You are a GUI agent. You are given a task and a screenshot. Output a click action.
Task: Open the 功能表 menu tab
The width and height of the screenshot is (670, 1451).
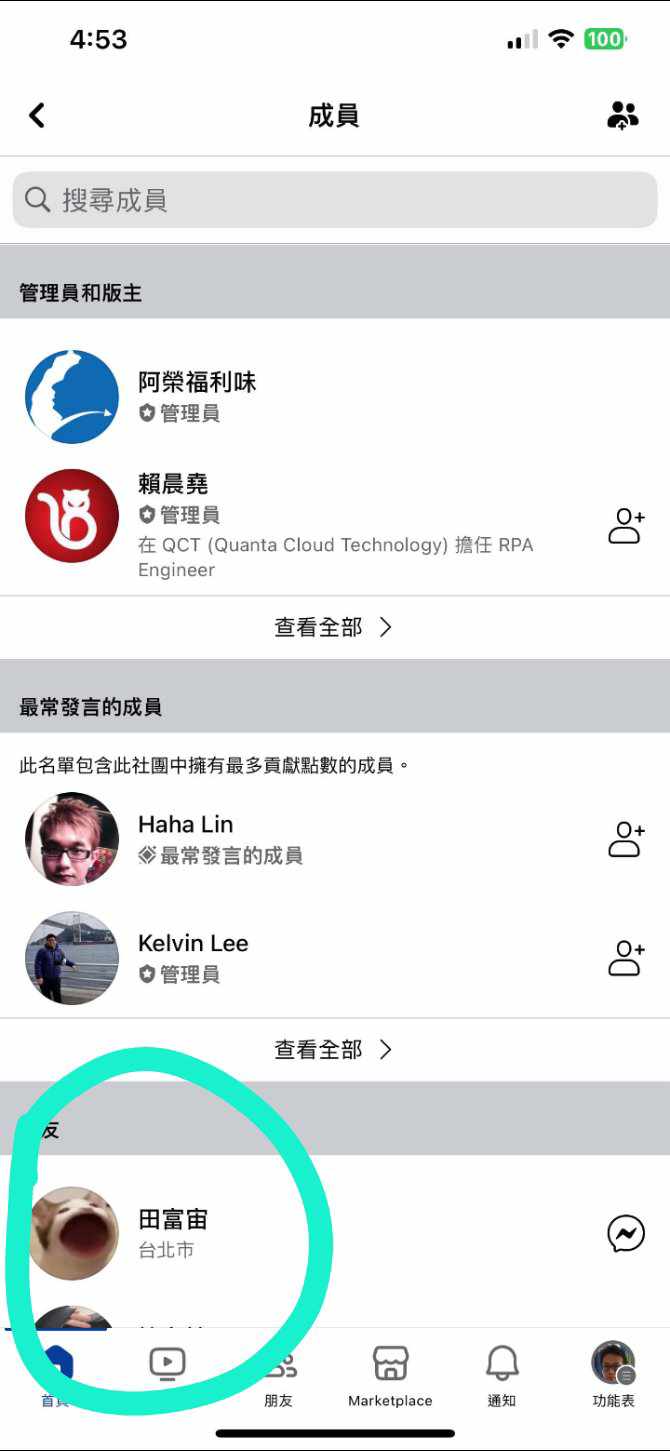pos(613,1375)
